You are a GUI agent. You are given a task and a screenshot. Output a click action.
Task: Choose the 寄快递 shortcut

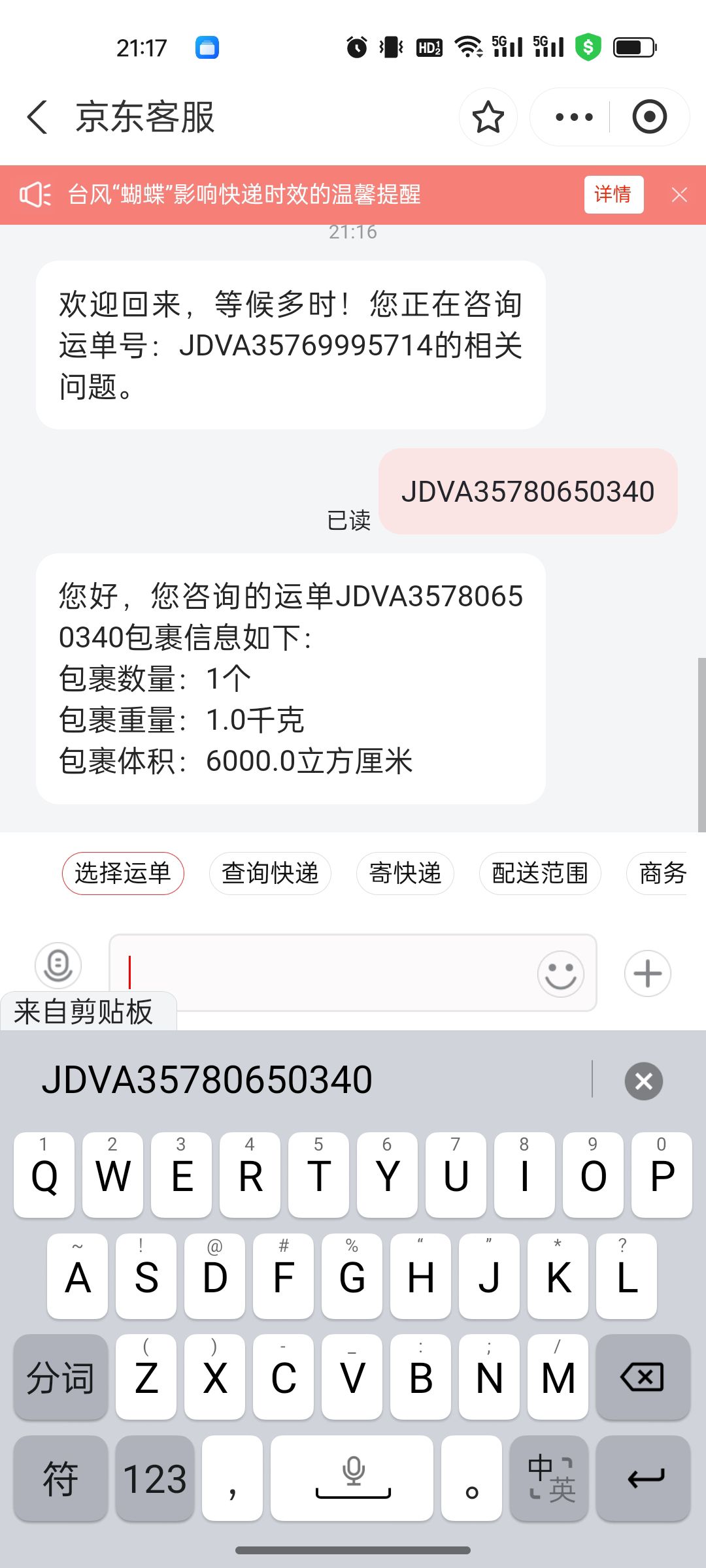coord(405,874)
